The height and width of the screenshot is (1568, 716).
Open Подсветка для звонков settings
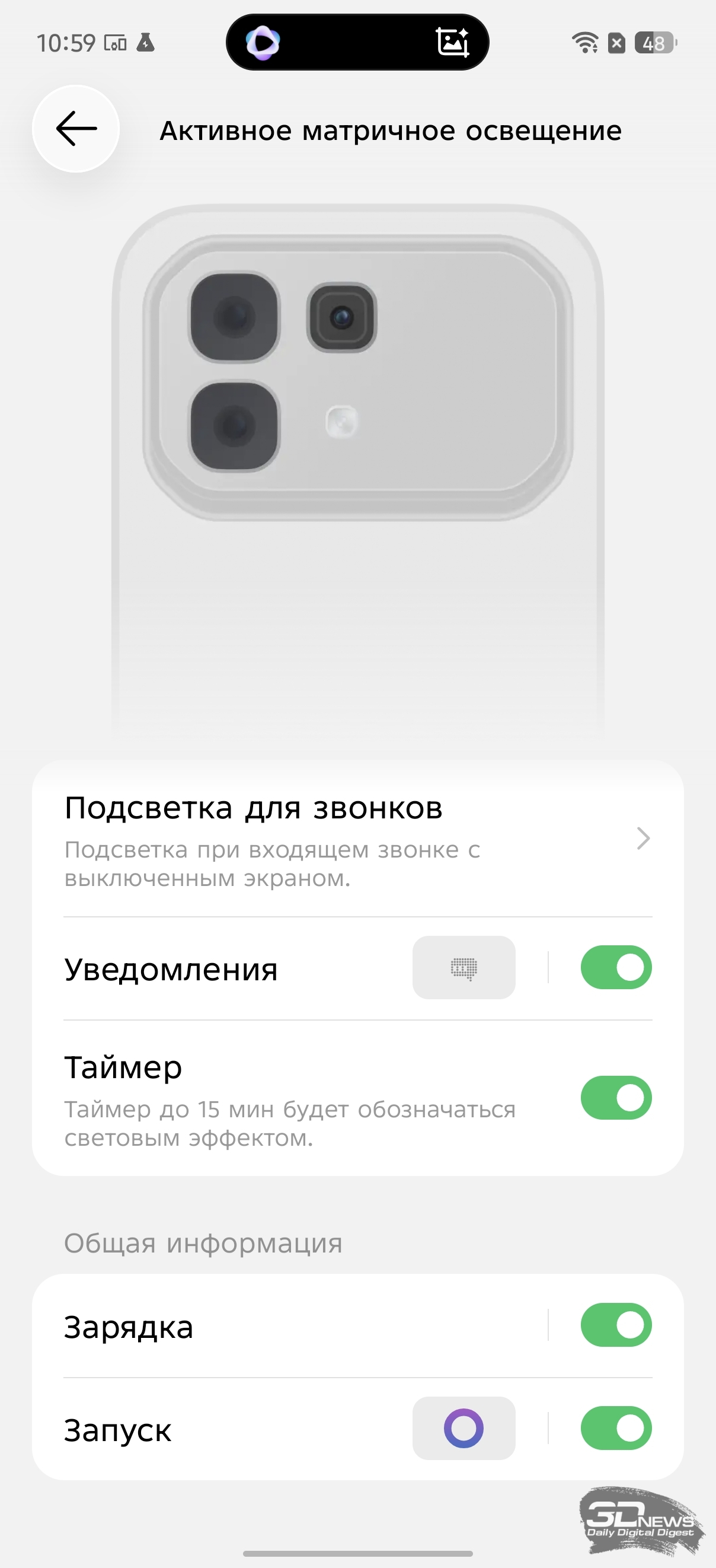click(357, 839)
